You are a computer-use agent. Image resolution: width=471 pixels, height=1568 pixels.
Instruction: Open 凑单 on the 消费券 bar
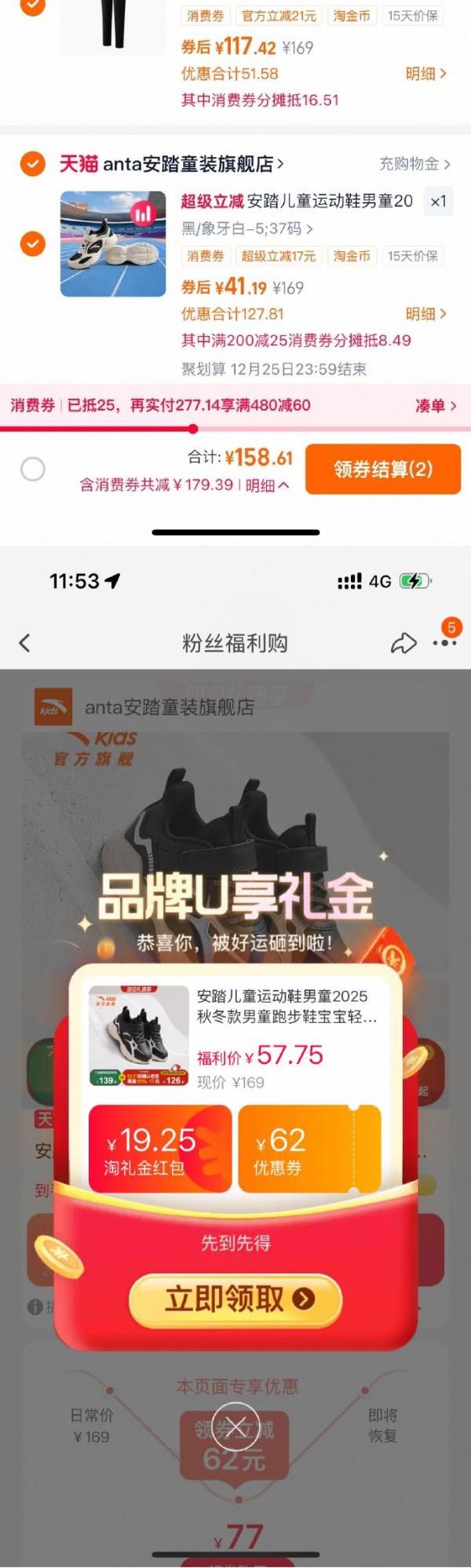coord(436,405)
